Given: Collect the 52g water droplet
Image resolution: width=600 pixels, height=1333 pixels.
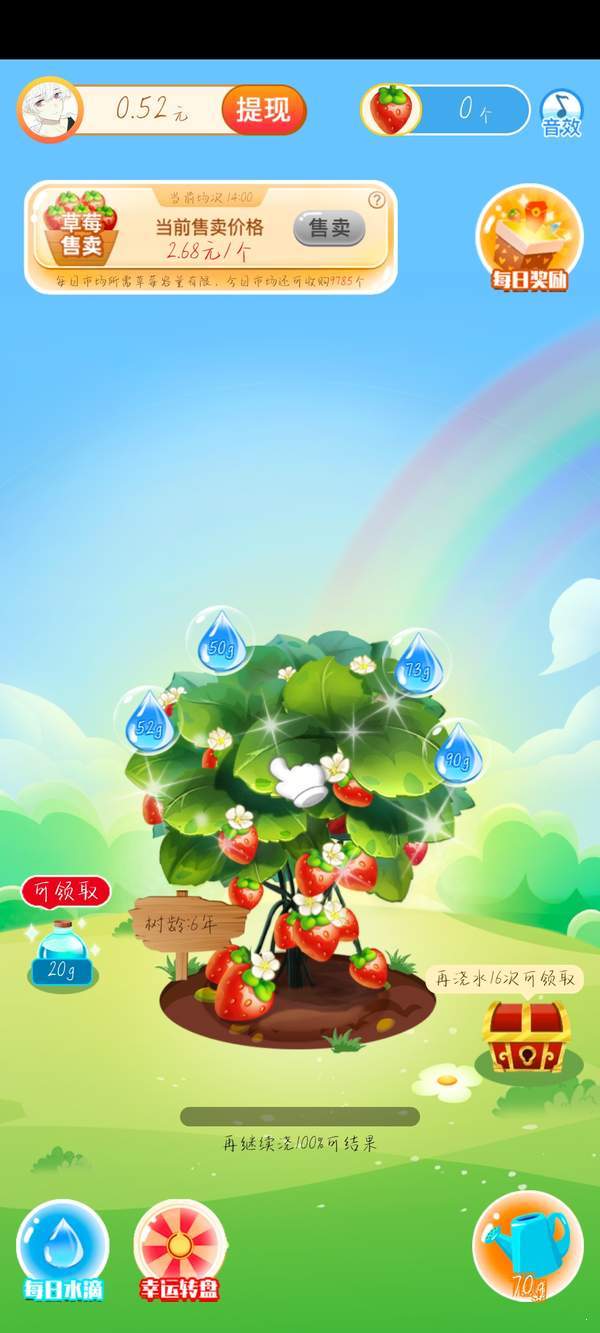Looking at the screenshot, I should pos(149,722).
